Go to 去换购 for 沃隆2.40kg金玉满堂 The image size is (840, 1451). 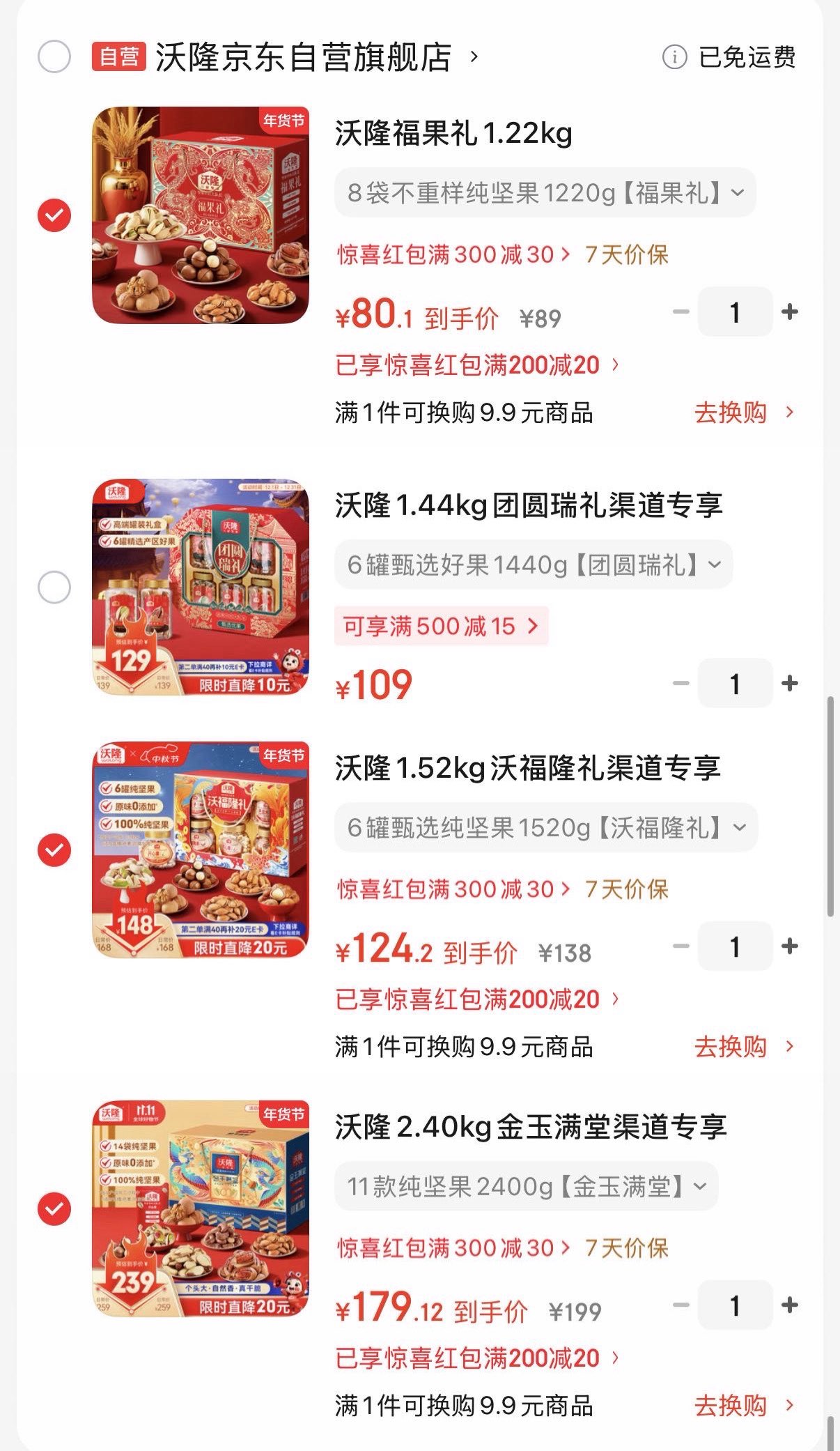click(742, 1406)
